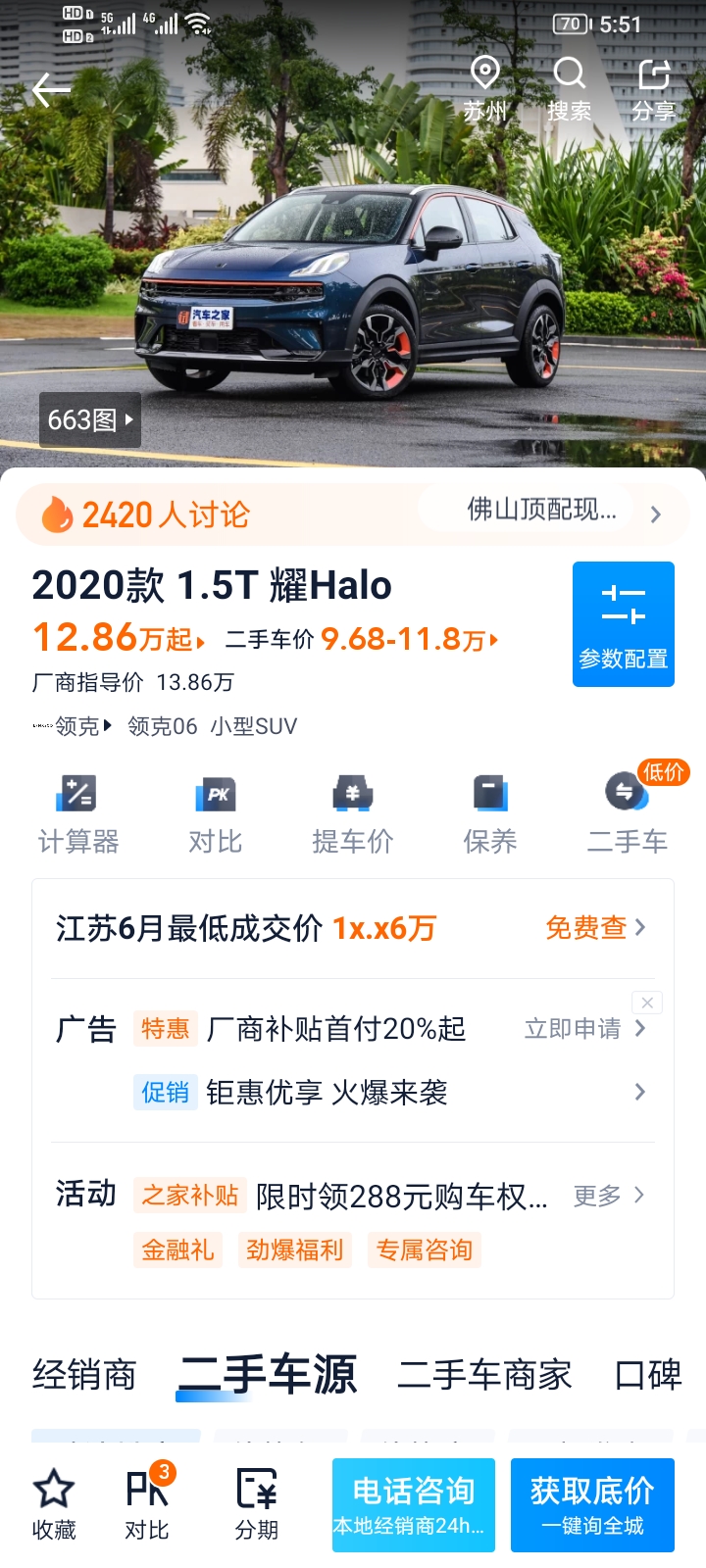Open the 2420人讨论 discussion banner
Image resolution: width=706 pixels, height=1568 pixels.
[x=353, y=514]
